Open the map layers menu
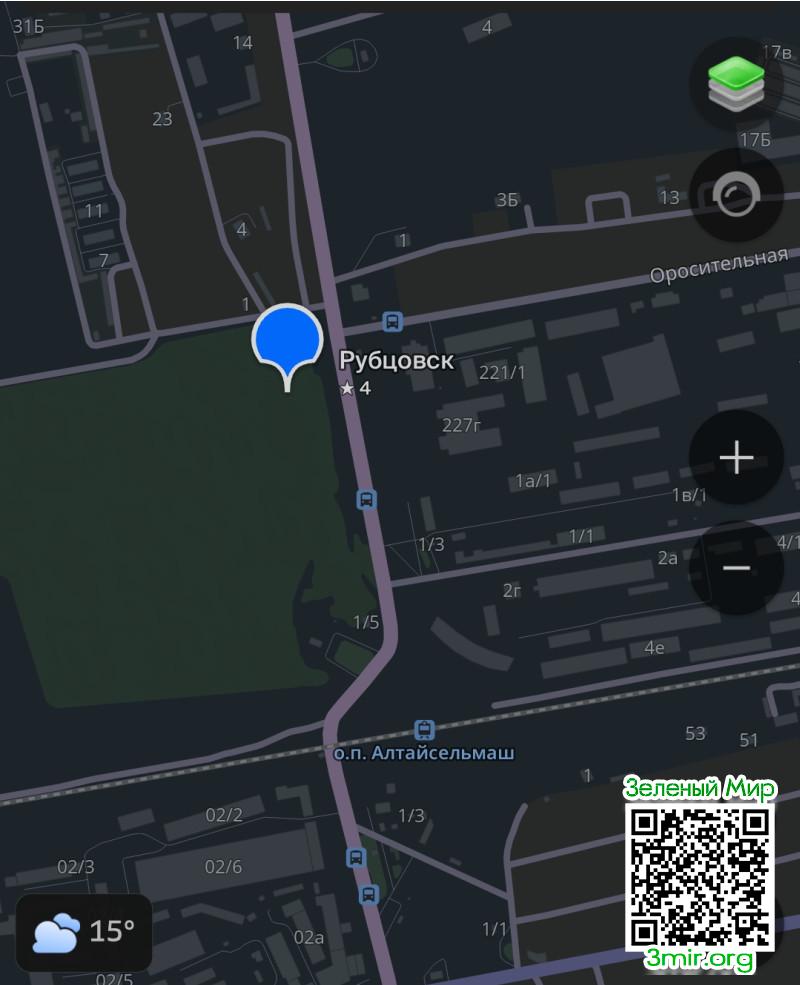 [736, 84]
